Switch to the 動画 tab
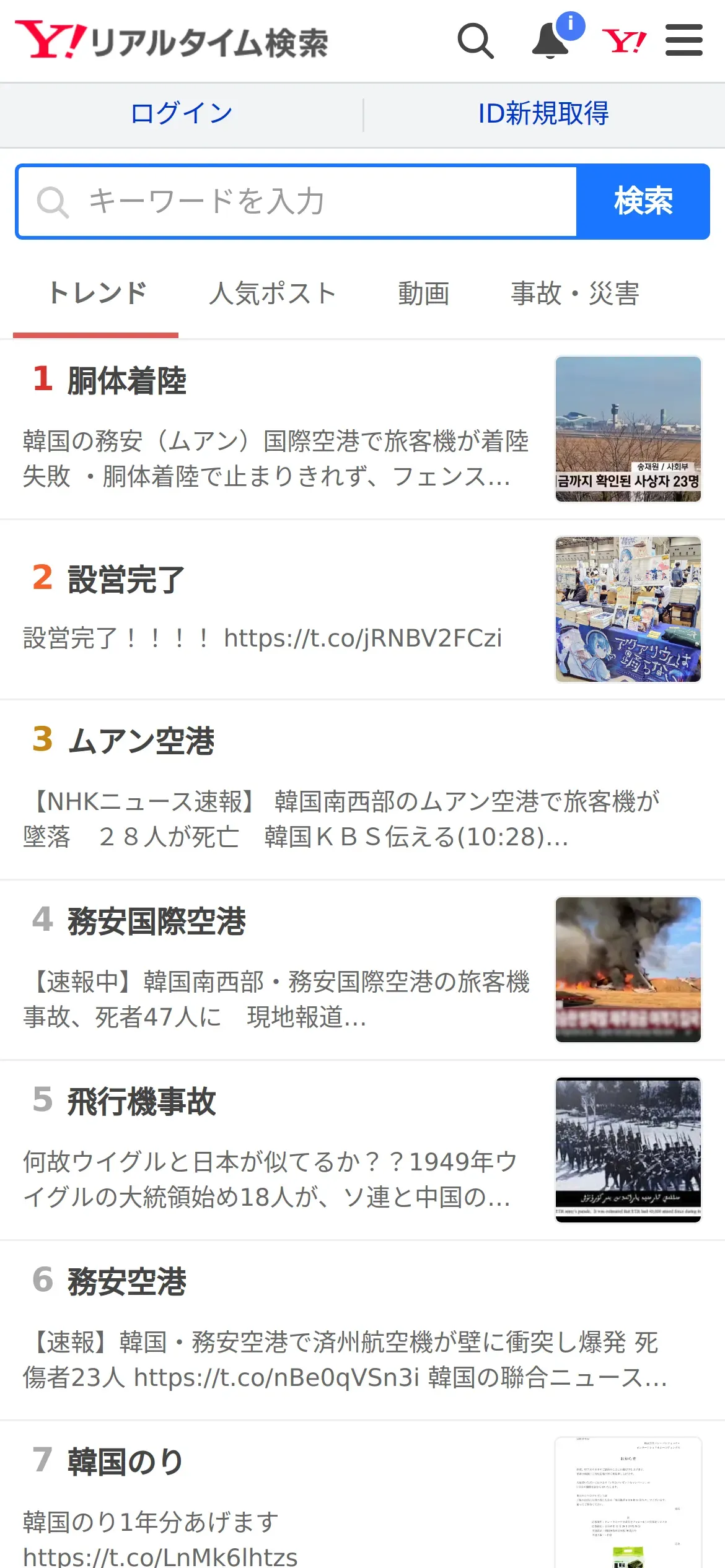This screenshot has width=725, height=1568. click(x=424, y=294)
